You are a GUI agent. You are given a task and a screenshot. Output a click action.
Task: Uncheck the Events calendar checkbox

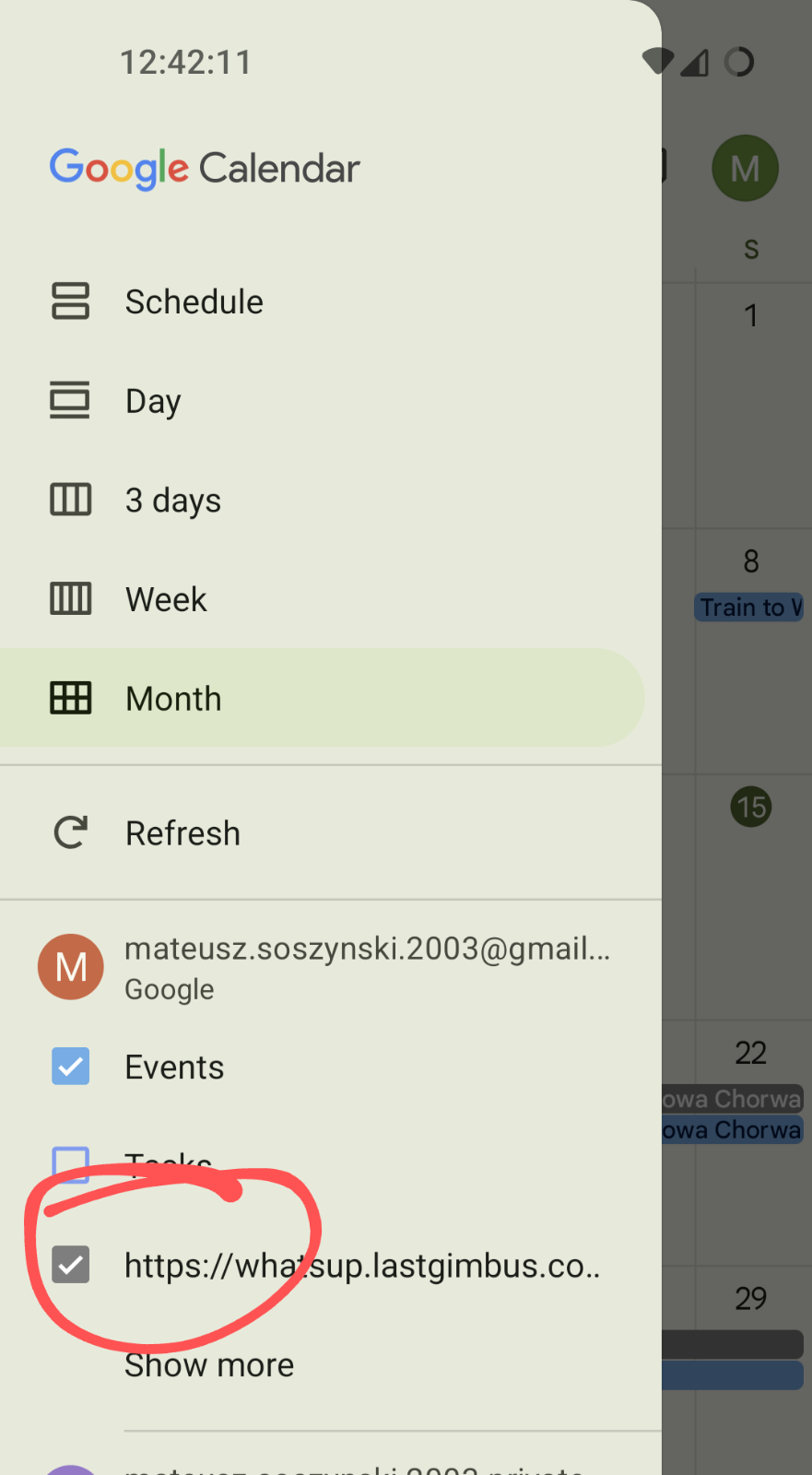pos(71,1067)
